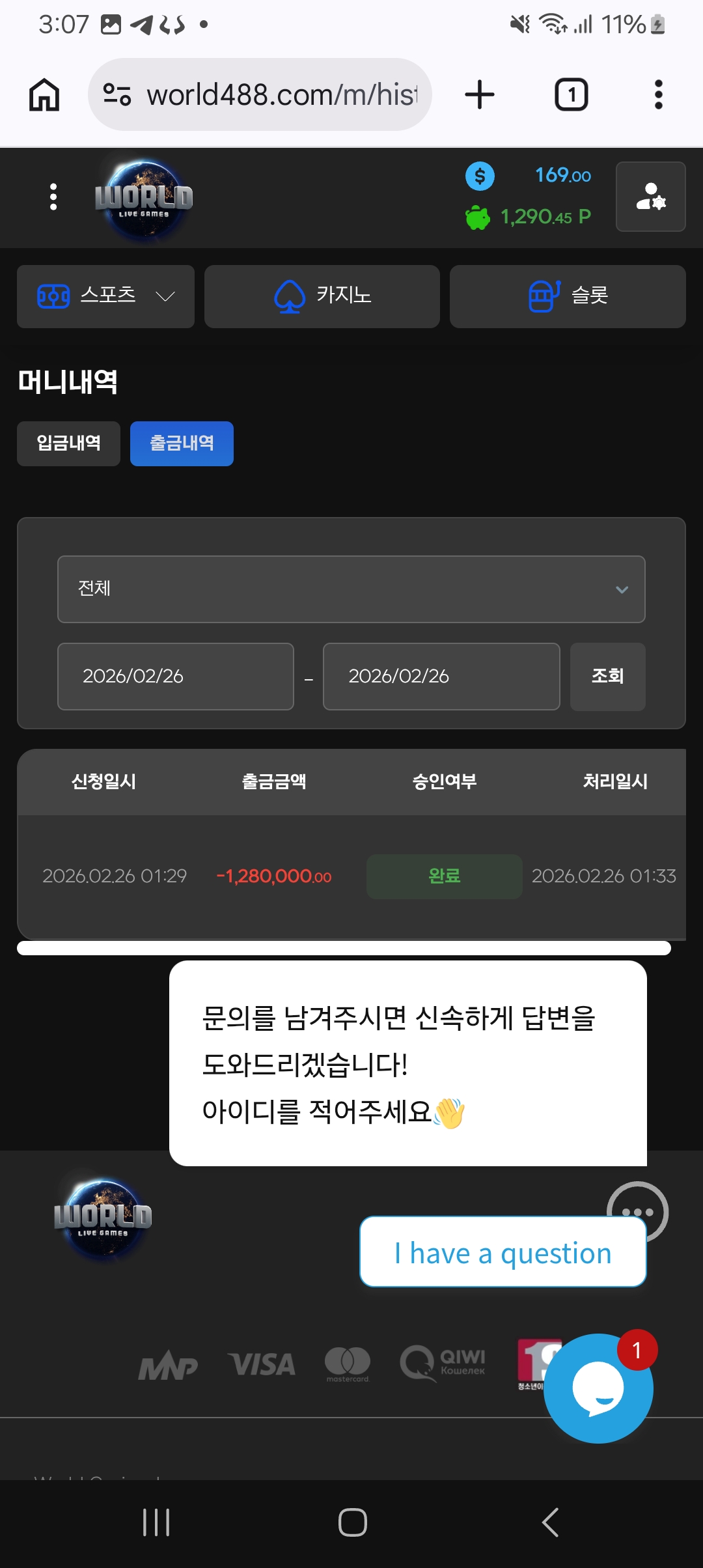Viewport: 703px width, 1568px height.
Task: Open the site's three-dot side menu
Action: click(52, 197)
